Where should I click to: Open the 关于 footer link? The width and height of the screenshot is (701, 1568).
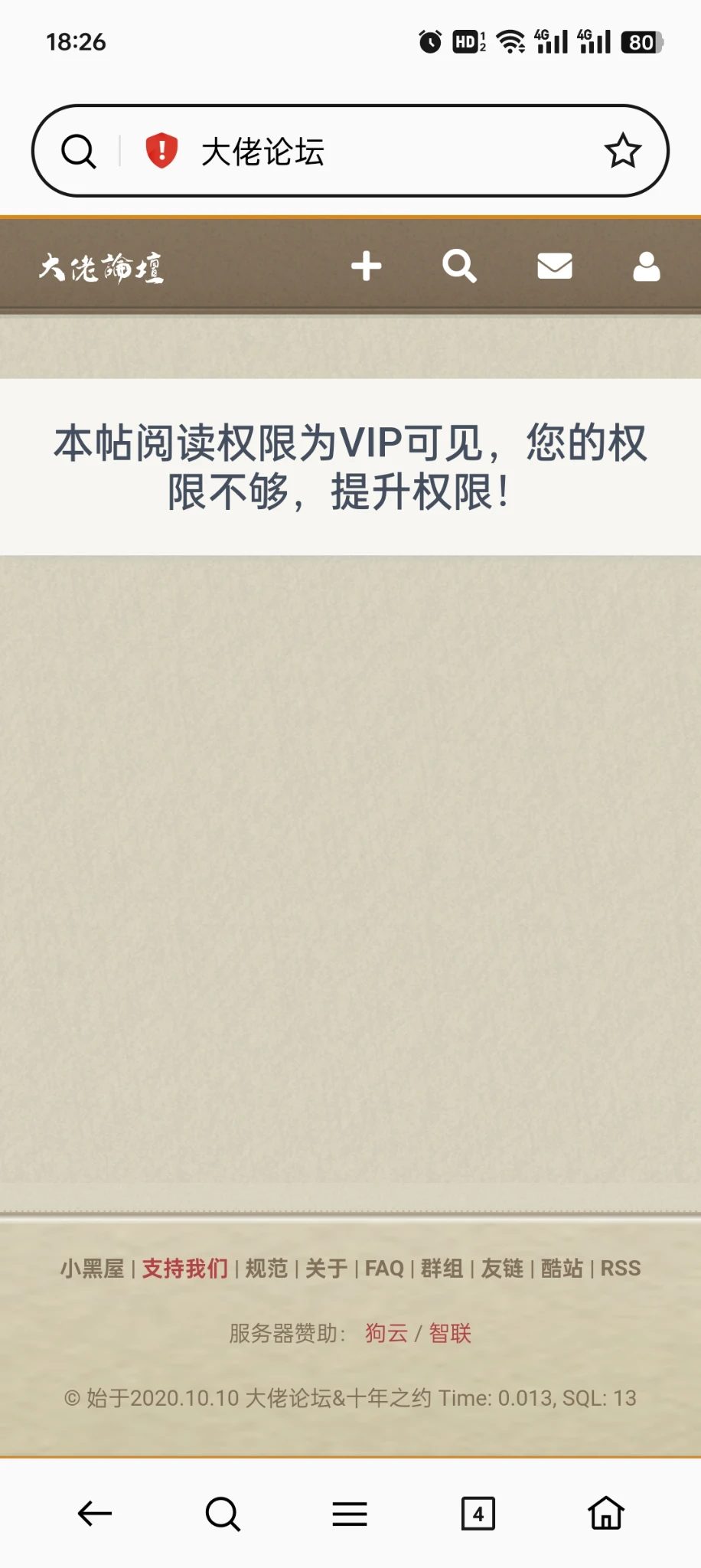(x=327, y=1269)
